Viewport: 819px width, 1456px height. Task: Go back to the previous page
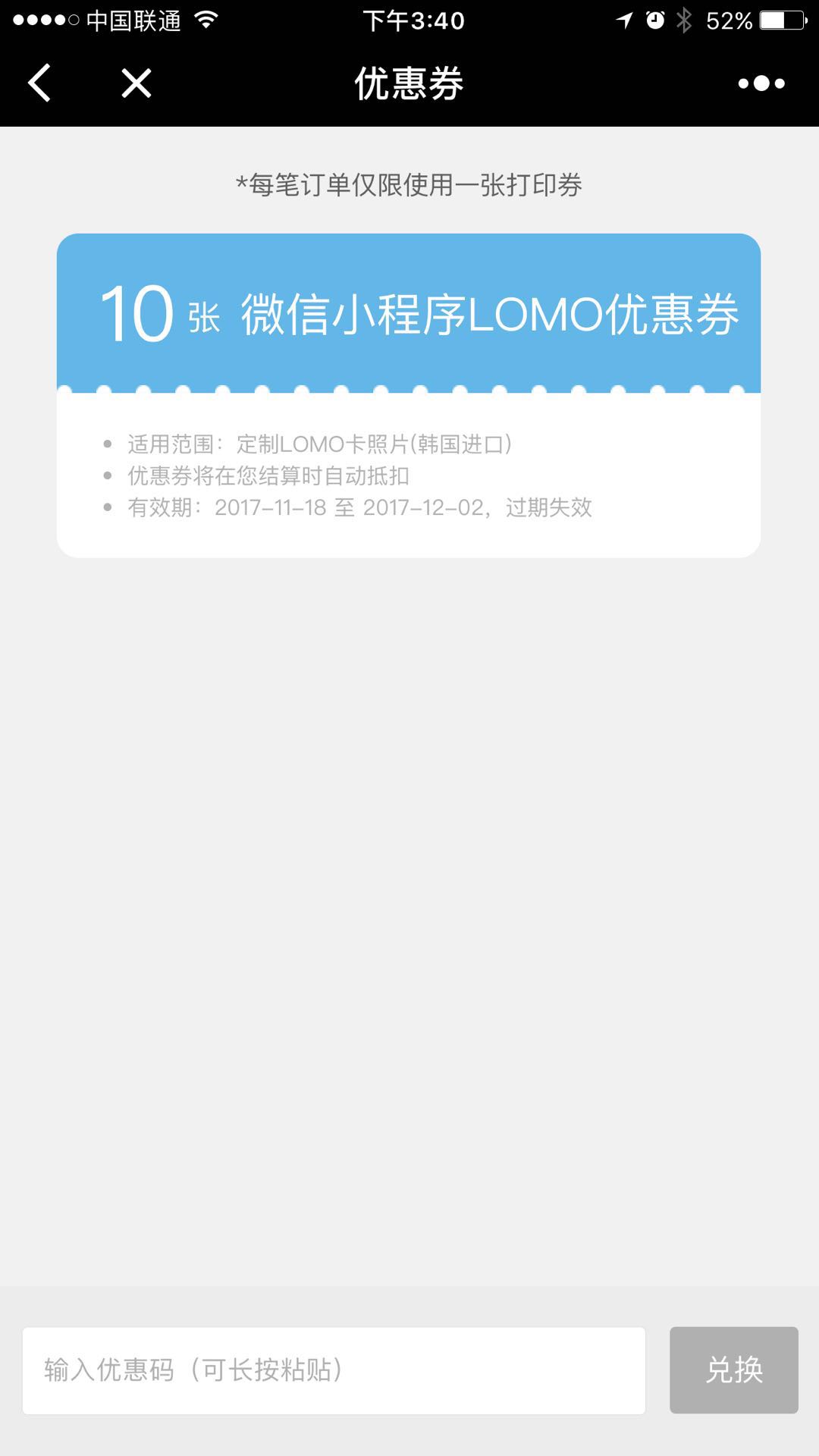39,83
